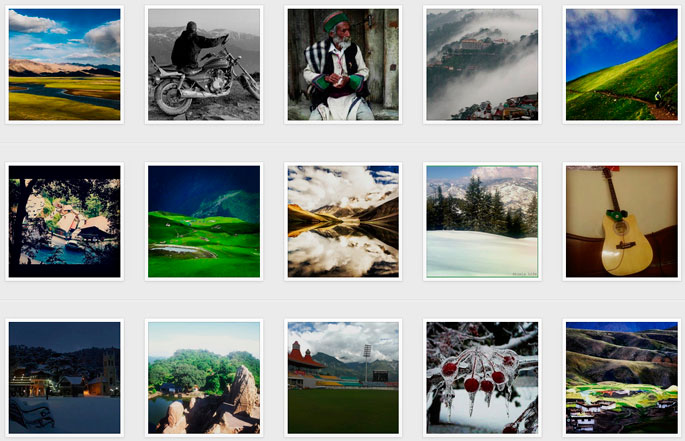View the green slope under blue sky photo
Screen dimensions: 685x441
(x=621, y=65)
